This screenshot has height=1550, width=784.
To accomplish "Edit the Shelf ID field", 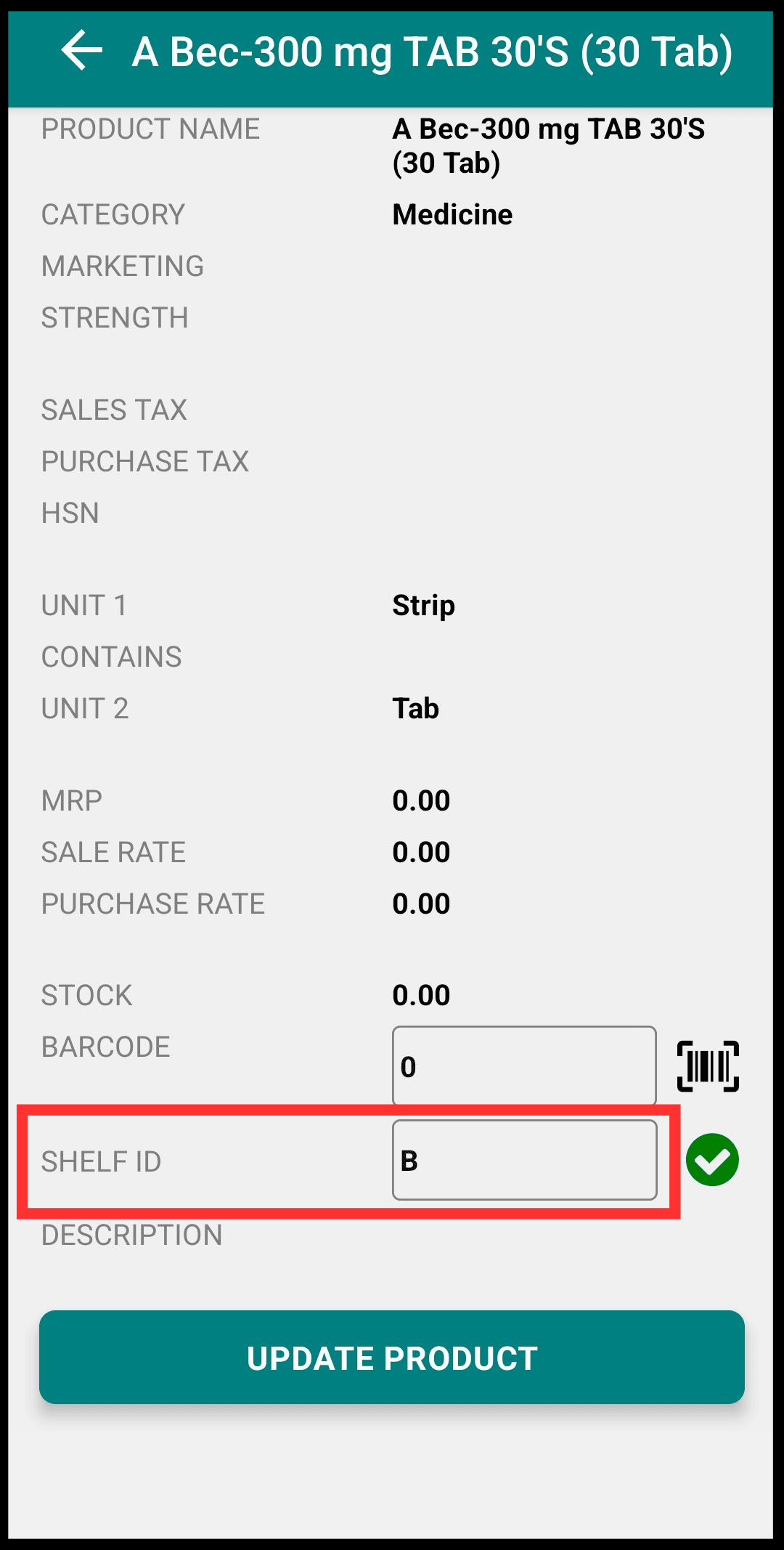I will [x=524, y=1160].
